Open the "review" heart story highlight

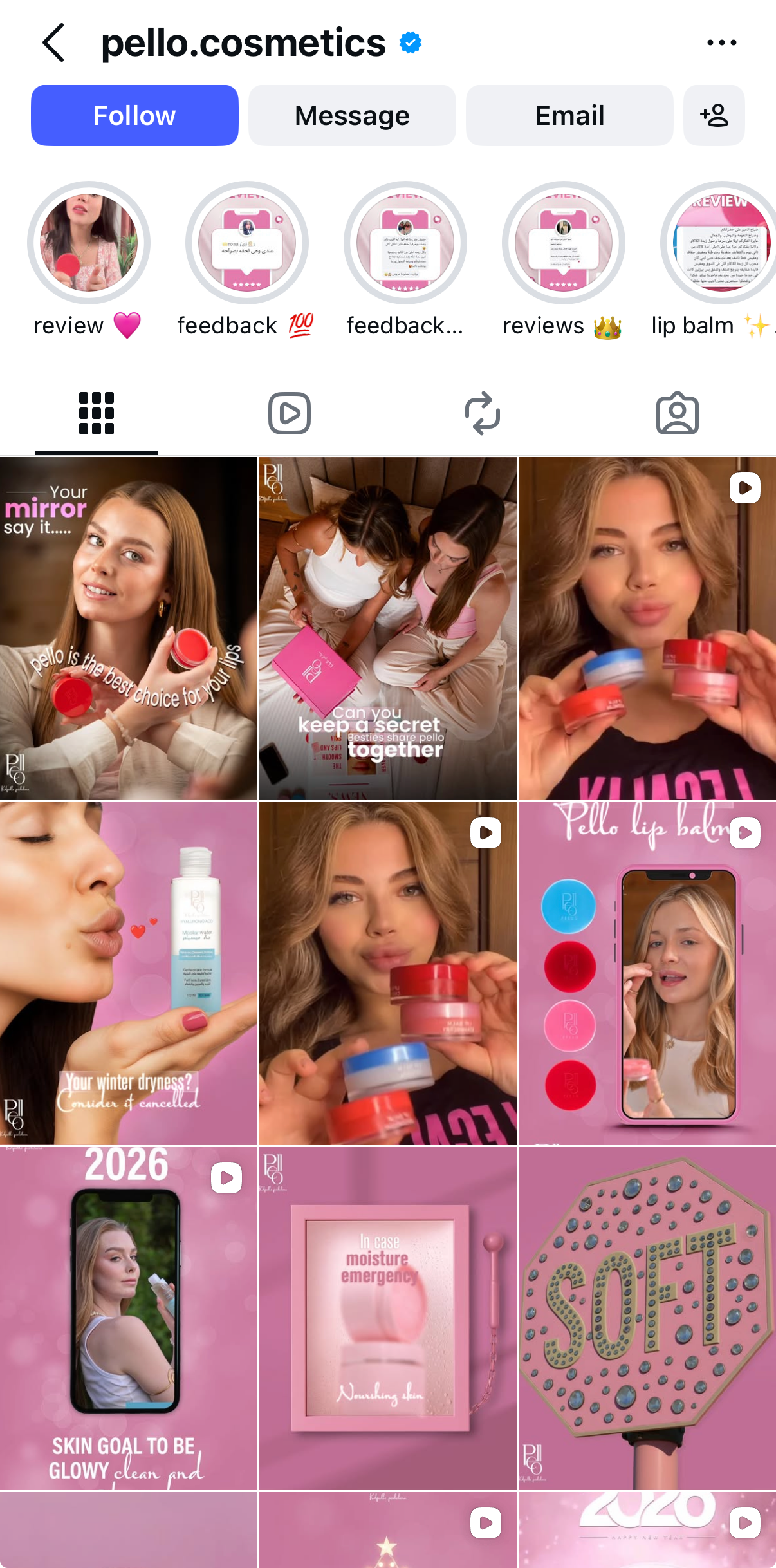(89, 243)
